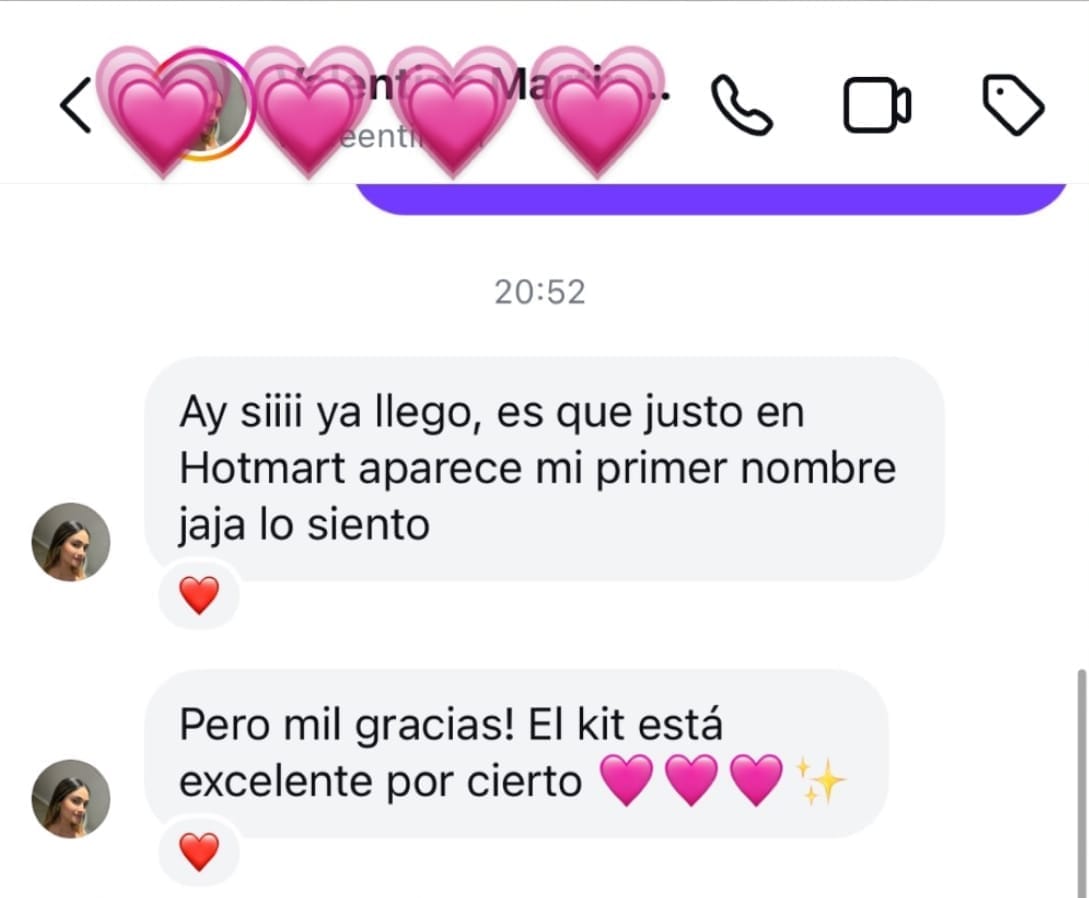1089x898 pixels.
Task: Go back to the inbox list
Action: 76,106
